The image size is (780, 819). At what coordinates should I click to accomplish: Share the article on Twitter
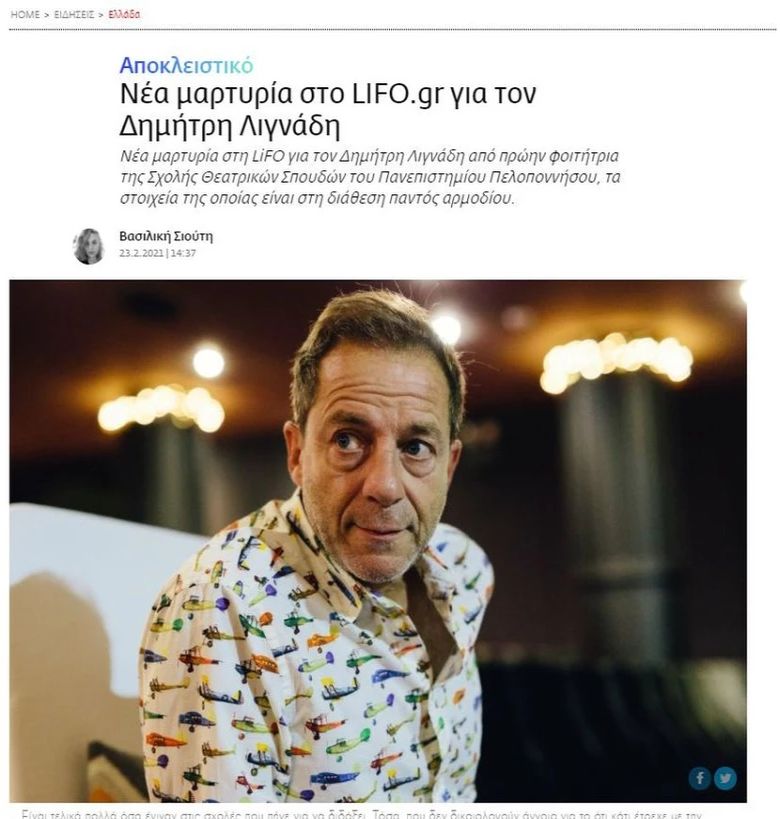click(725, 777)
